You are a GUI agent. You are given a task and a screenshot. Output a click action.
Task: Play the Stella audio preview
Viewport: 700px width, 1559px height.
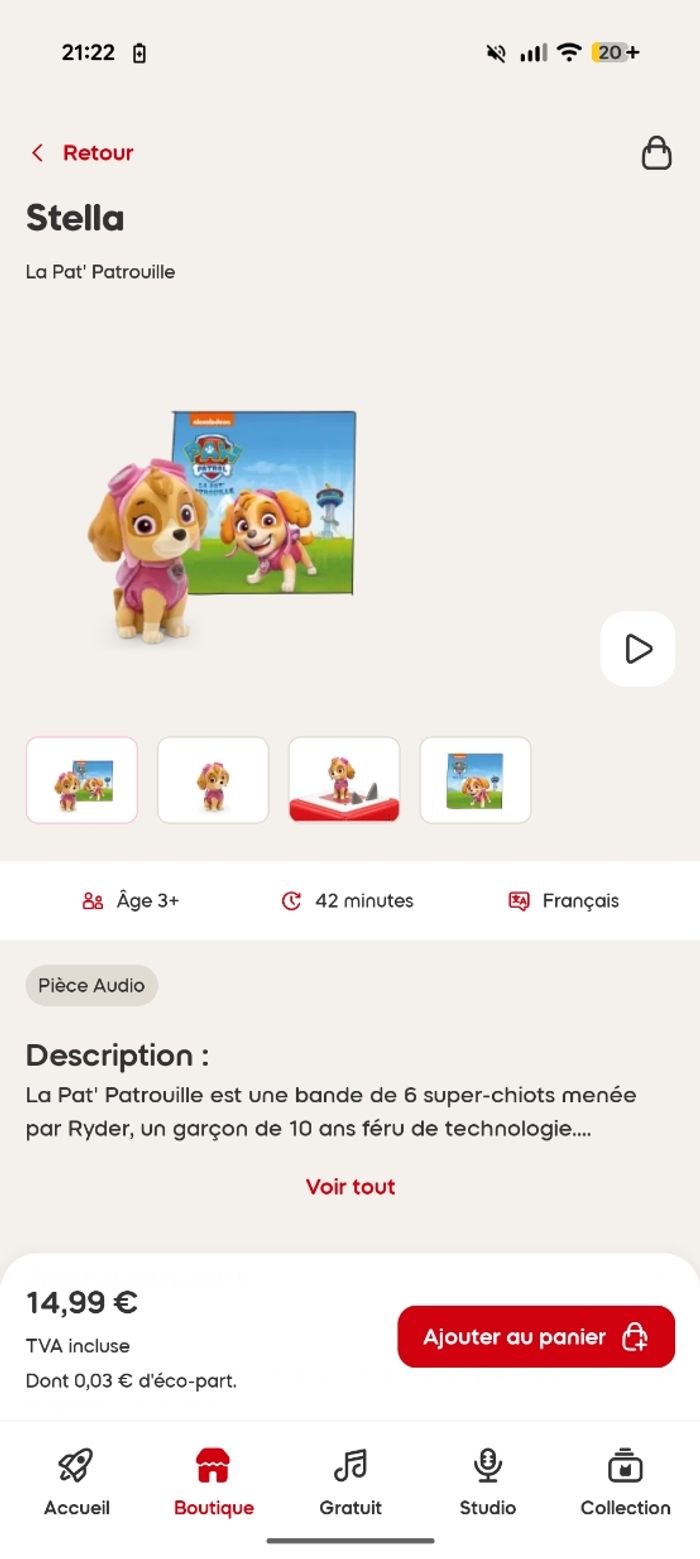[x=638, y=649]
